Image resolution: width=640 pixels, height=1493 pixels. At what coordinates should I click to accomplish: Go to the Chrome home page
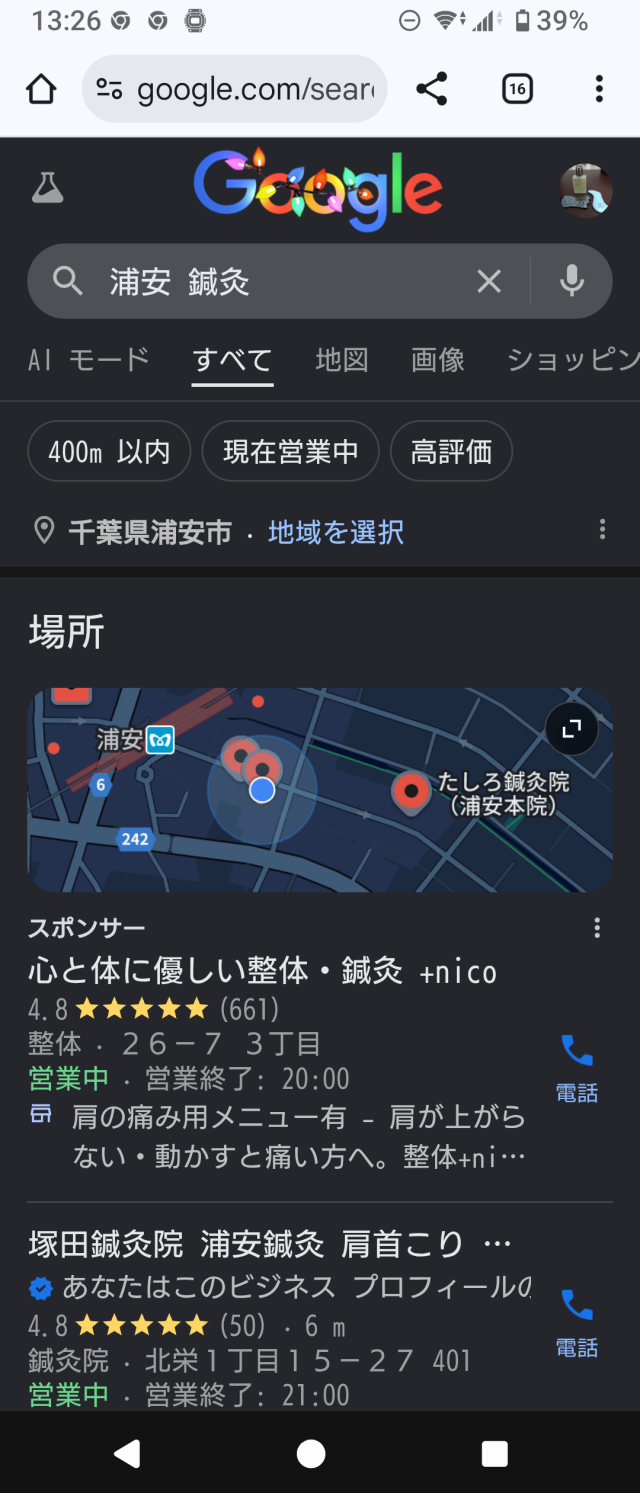(41, 89)
